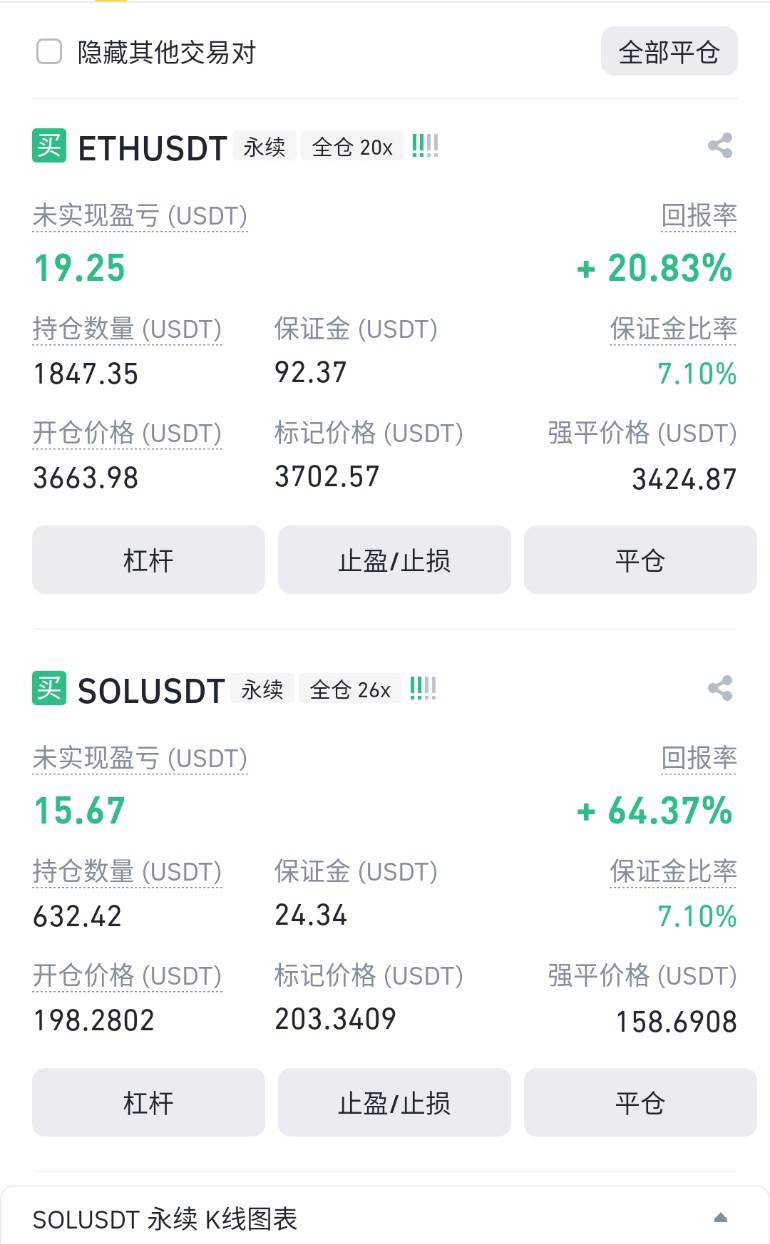Set 止盈/止损 for the ETHUSDT position

[394, 560]
